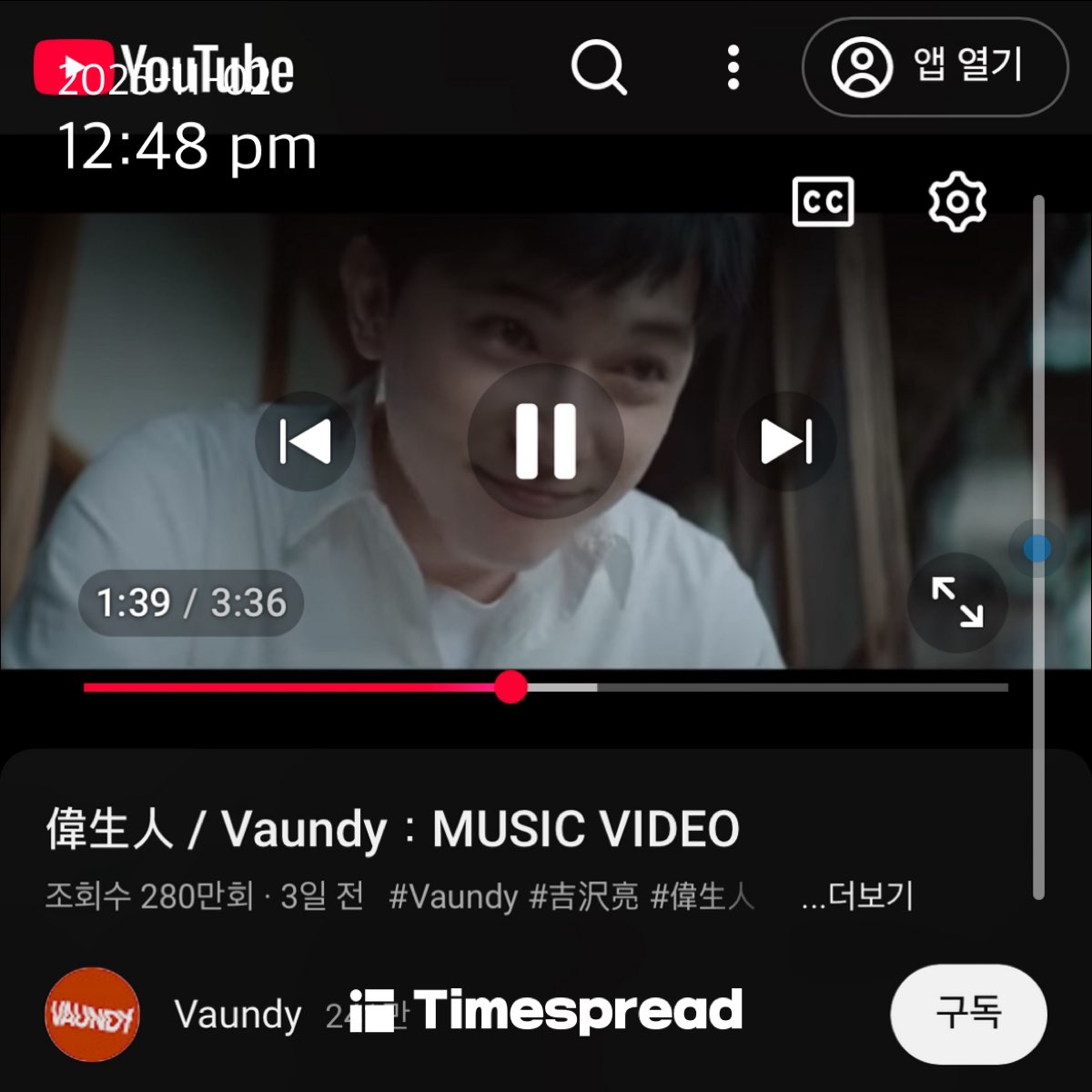Expand the description with 더보기
1092x1092 pixels.
point(857,896)
